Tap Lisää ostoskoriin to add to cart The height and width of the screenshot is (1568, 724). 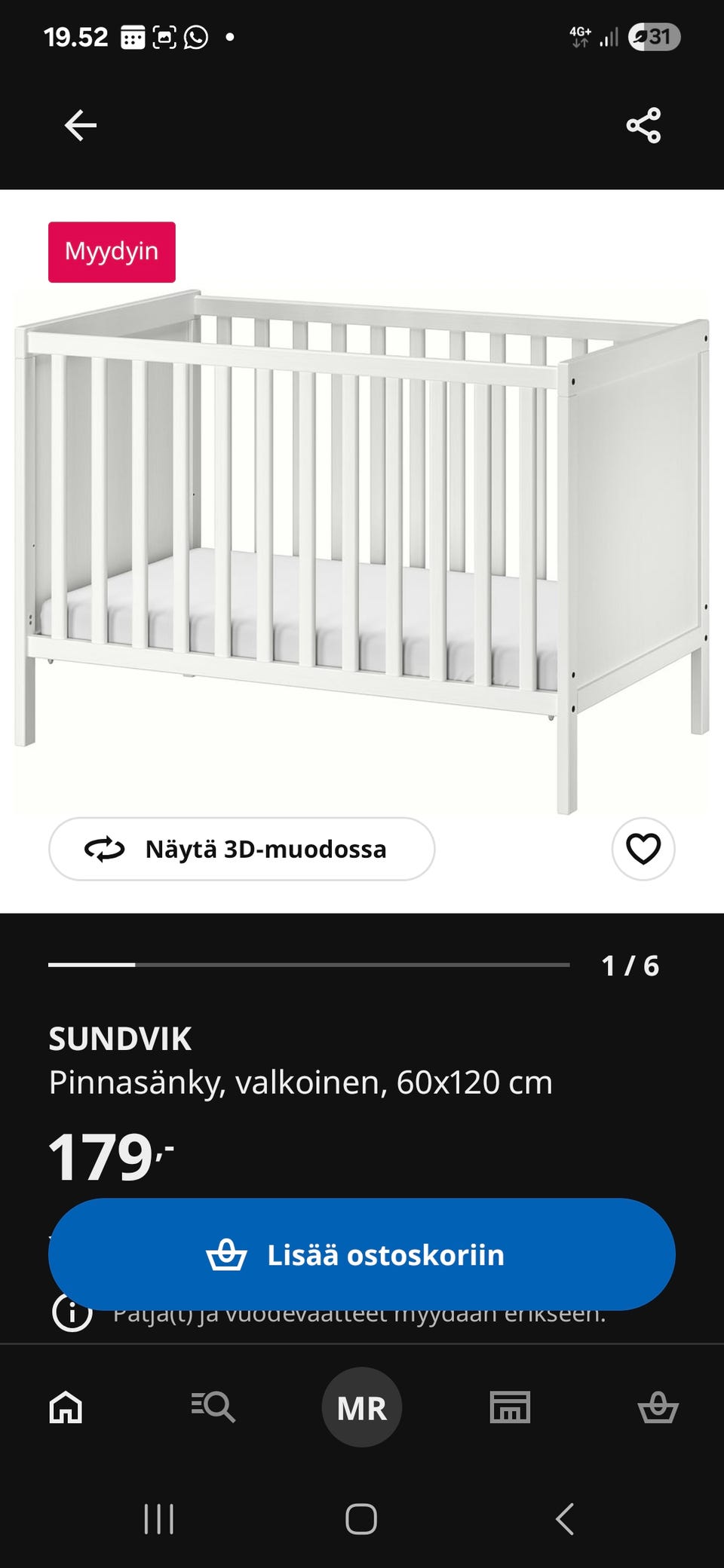(x=362, y=1254)
